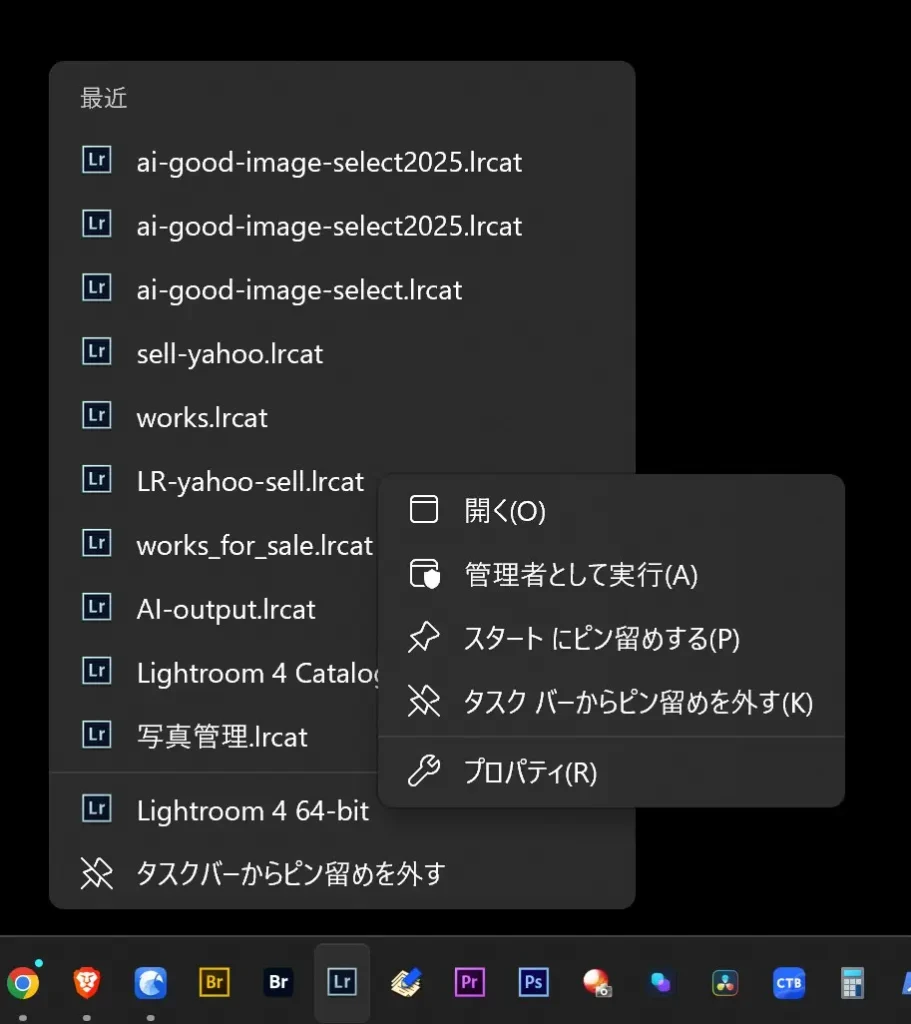Image resolution: width=911 pixels, height=1024 pixels.
Task: Select スタート にピン留めする(P)
Action: point(600,639)
